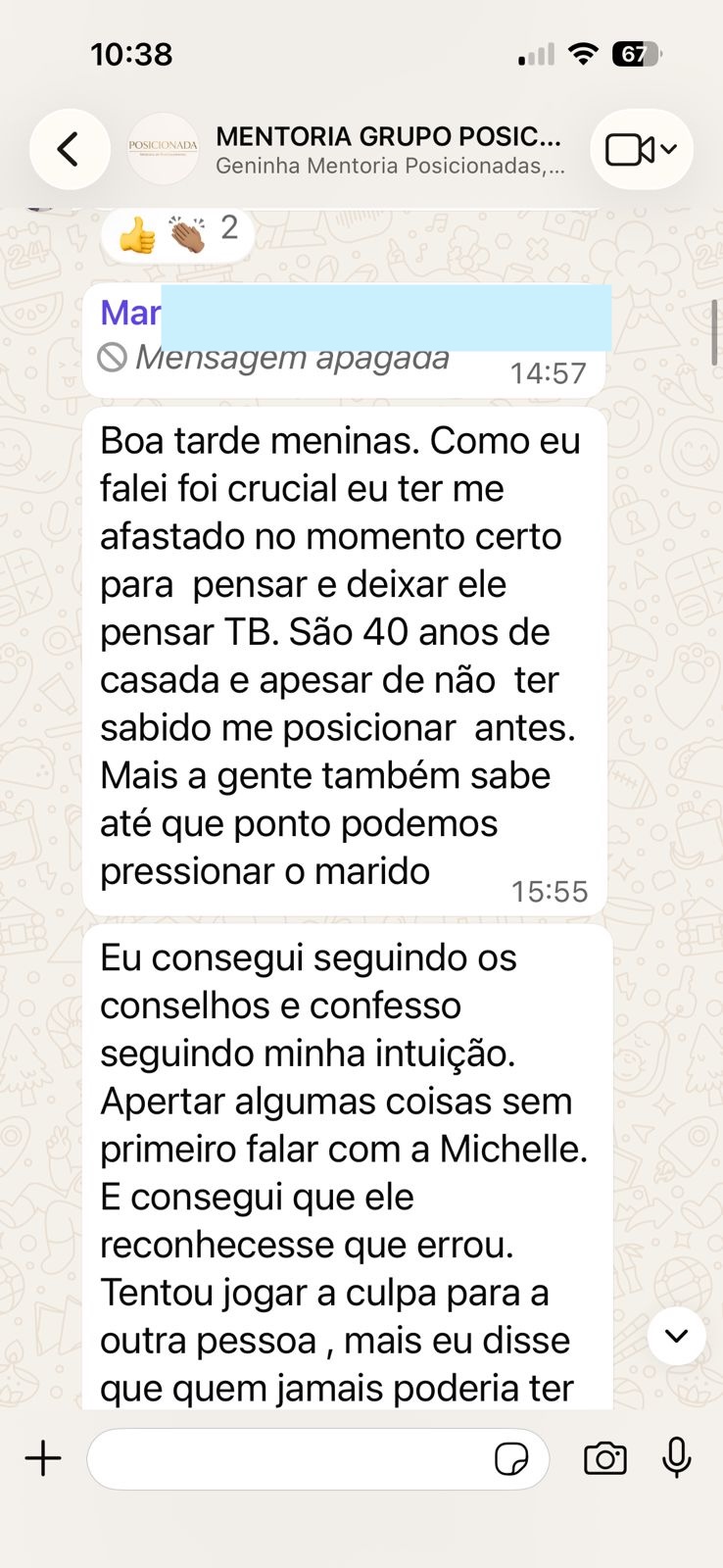This screenshot has width=723, height=1568.
Task: Jump to latest messages with down arrow
Action: [677, 1336]
